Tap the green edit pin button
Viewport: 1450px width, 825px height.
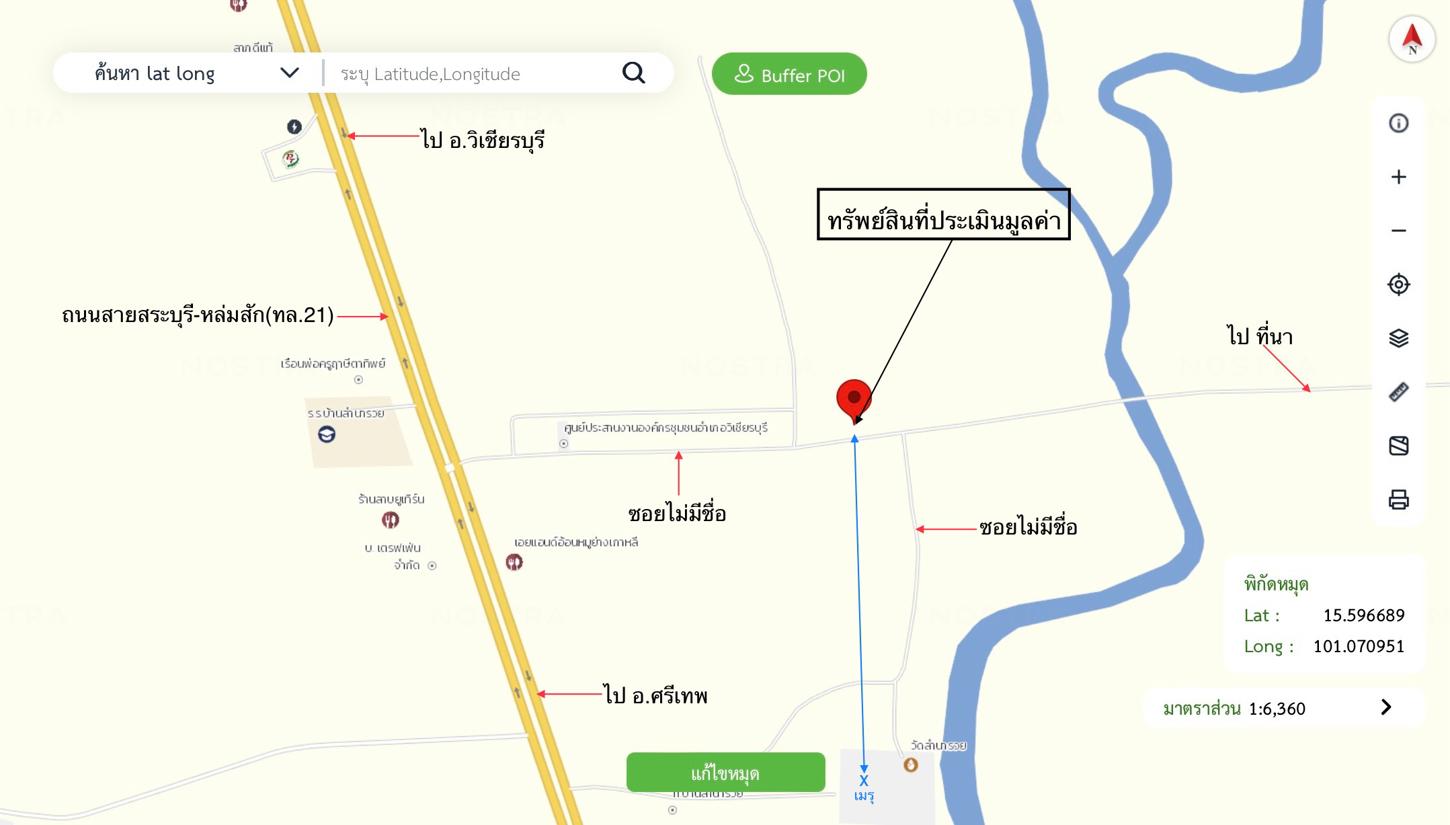click(x=726, y=773)
